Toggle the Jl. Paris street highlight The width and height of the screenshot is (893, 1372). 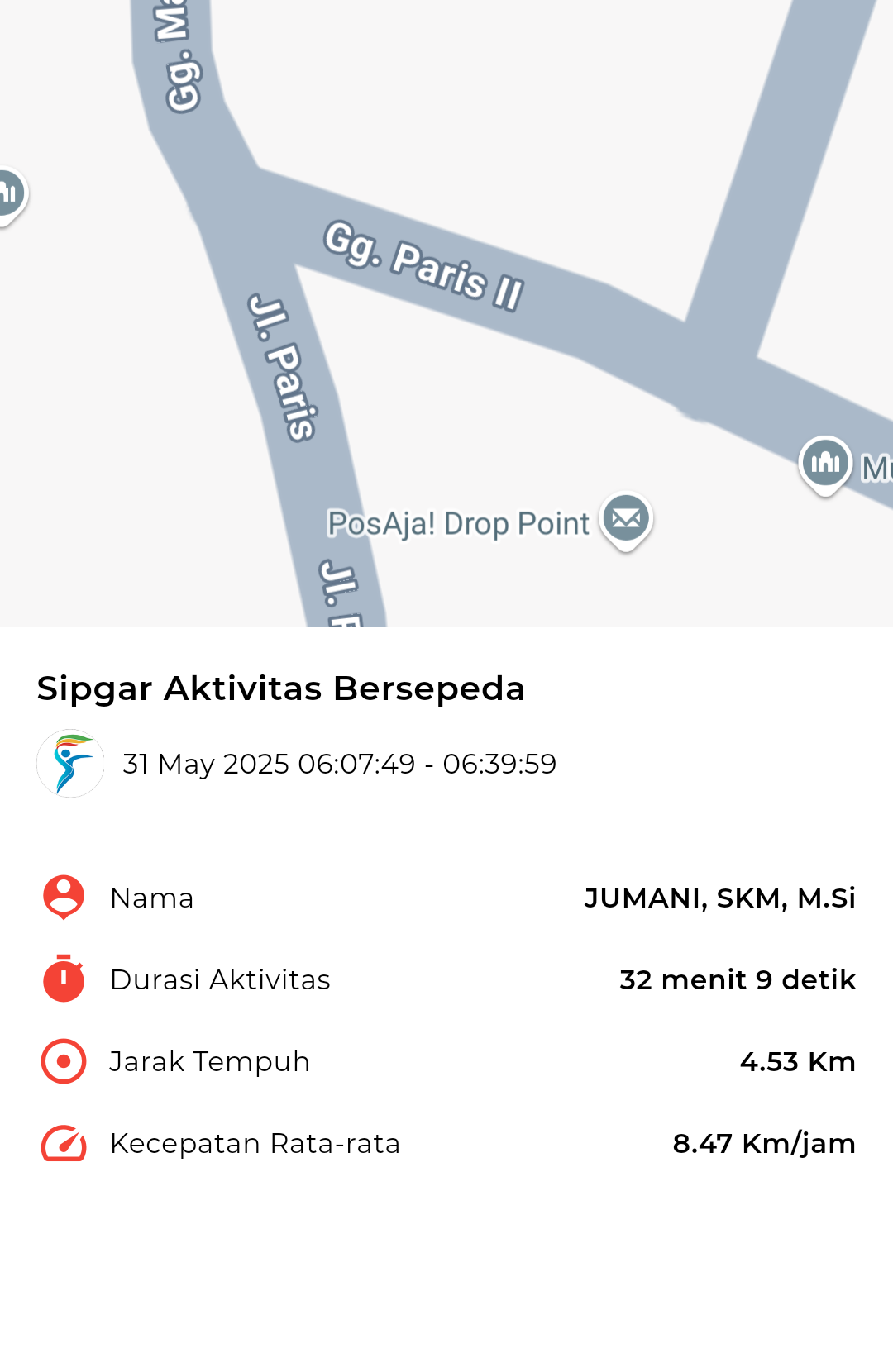tap(285, 368)
